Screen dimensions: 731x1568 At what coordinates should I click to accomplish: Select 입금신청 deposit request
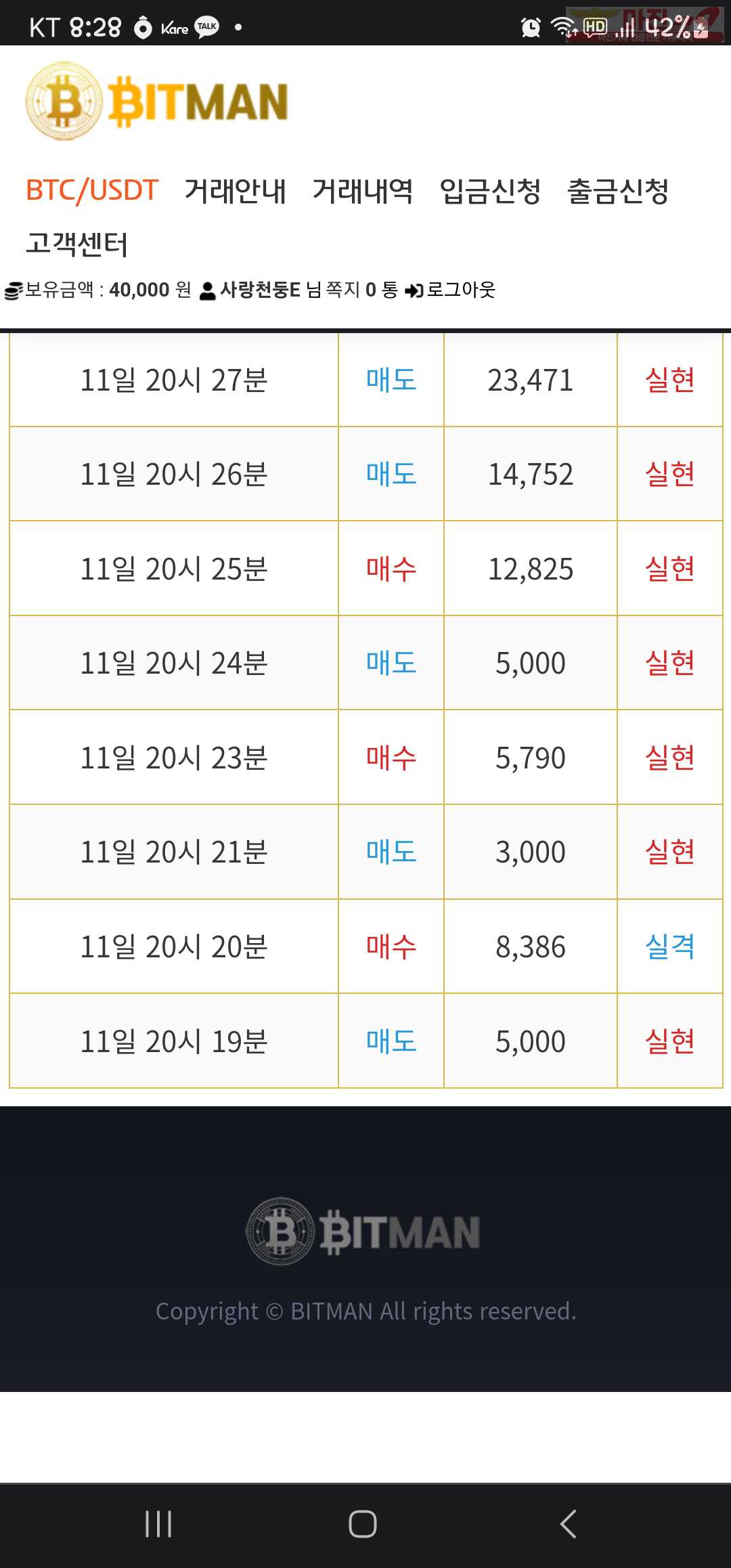[490, 190]
